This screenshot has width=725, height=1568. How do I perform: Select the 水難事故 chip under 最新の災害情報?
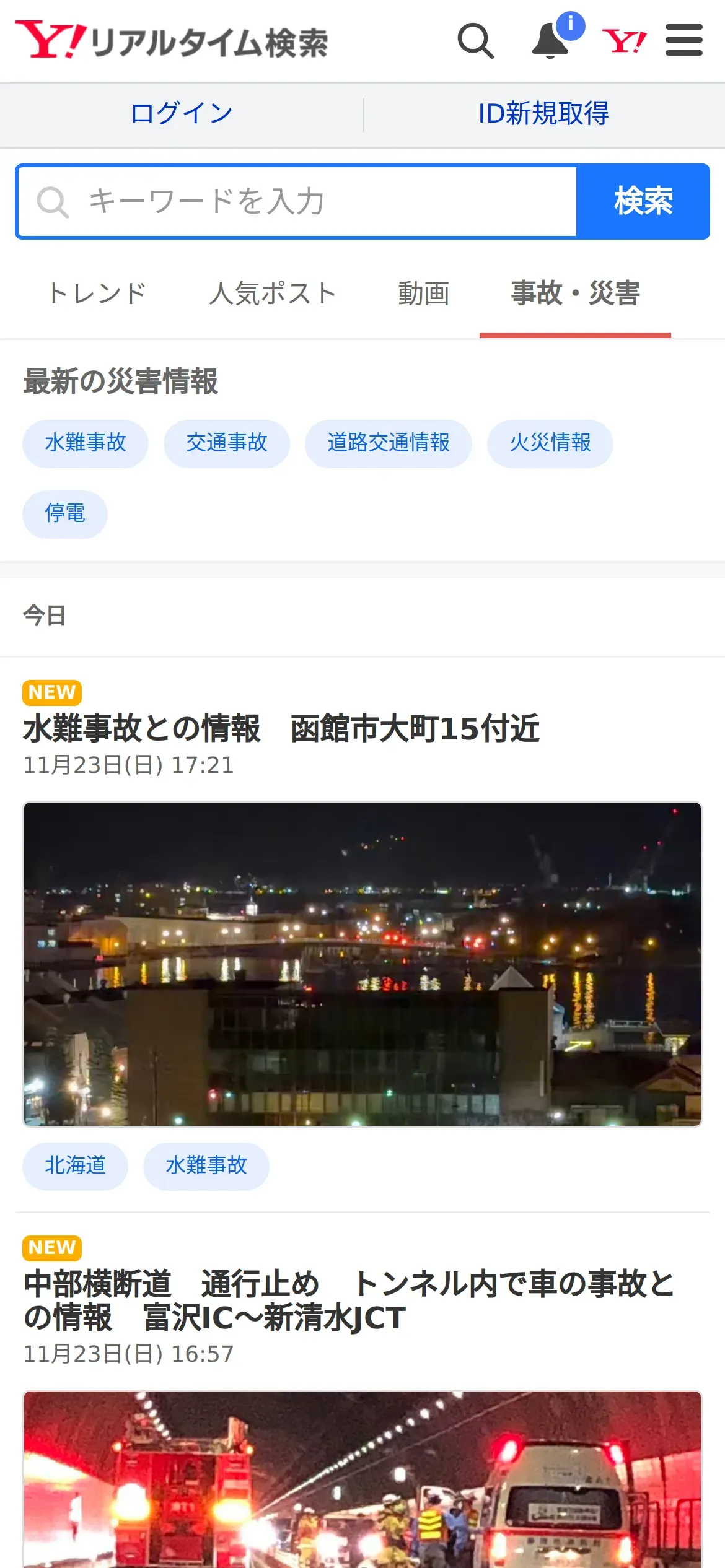[x=86, y=443]
